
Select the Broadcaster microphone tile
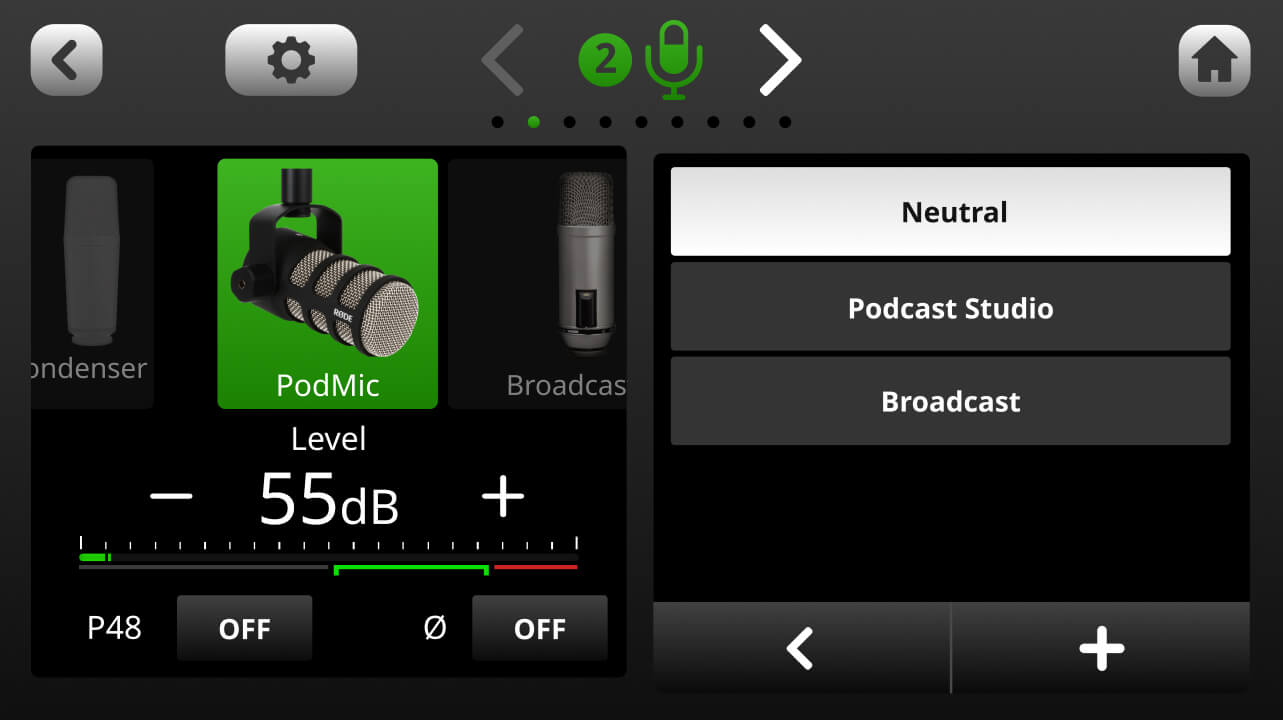538,283
